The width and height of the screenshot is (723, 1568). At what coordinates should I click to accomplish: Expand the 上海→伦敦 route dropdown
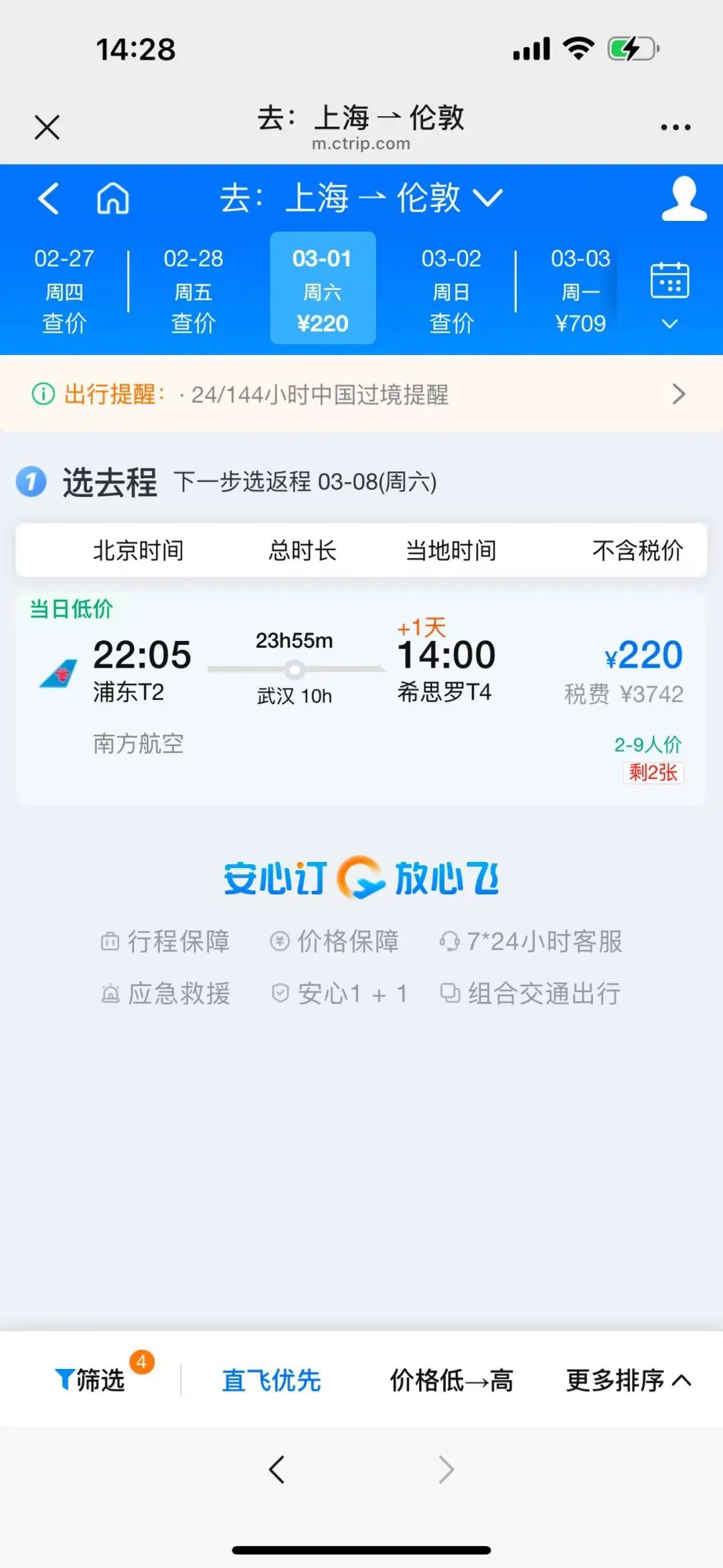[361, 198]
